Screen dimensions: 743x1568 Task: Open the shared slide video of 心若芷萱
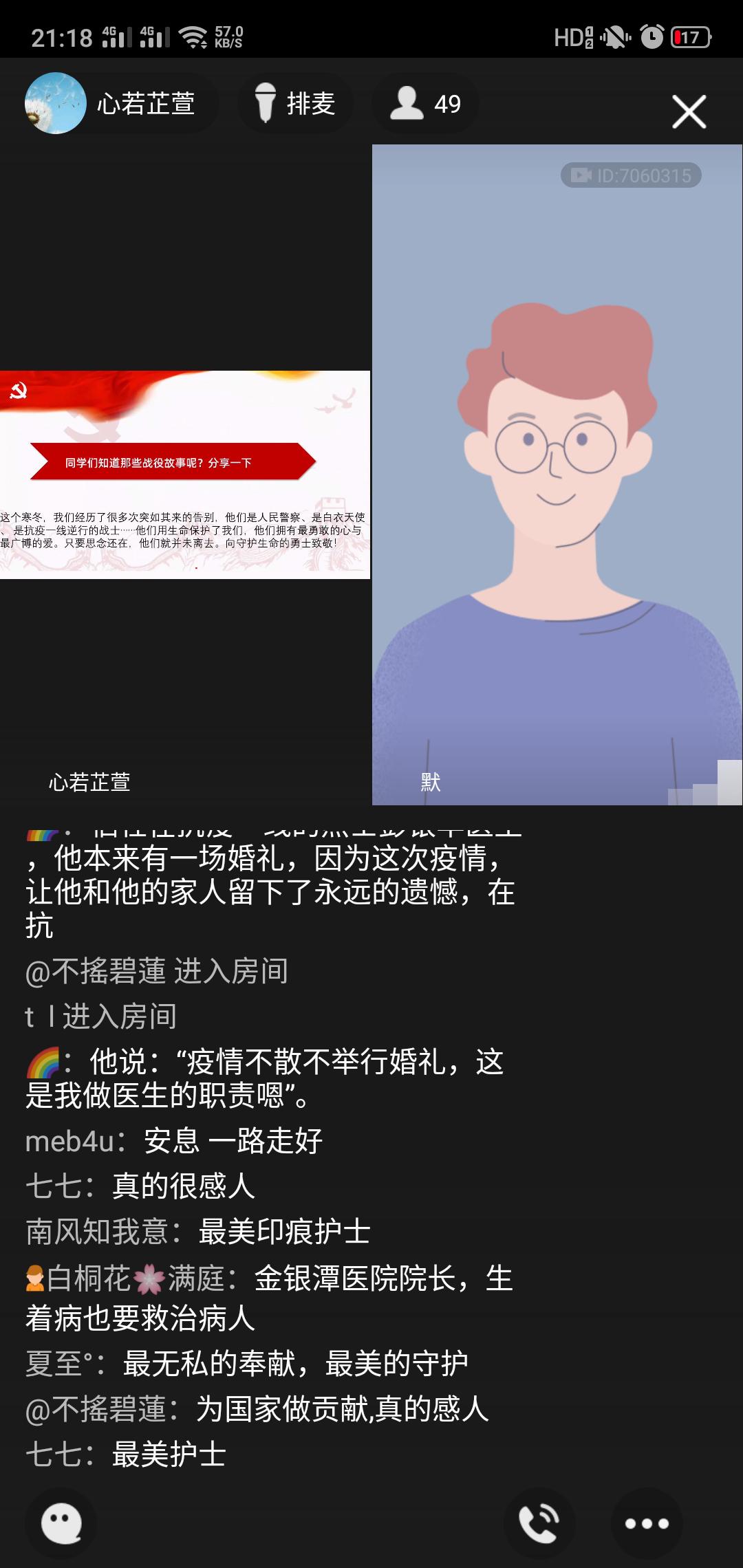(184, 475)
